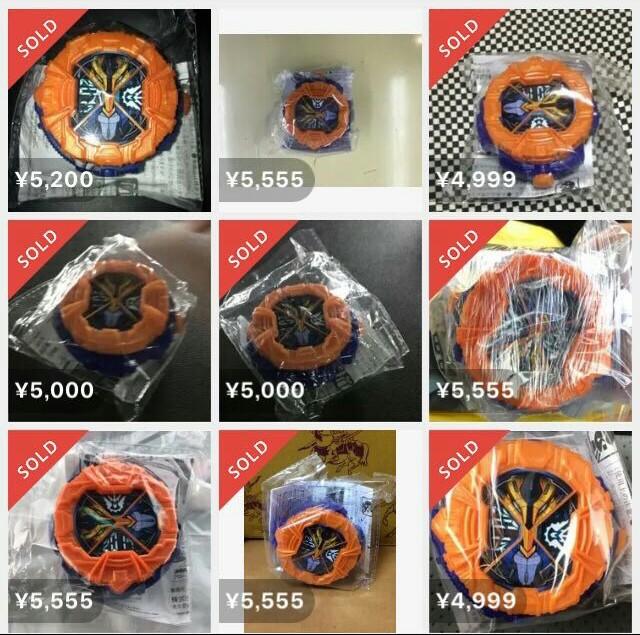Open the unsold ¥5,555 listing
The width and height of the screenshot is (640, 635).
click(320, 110)
